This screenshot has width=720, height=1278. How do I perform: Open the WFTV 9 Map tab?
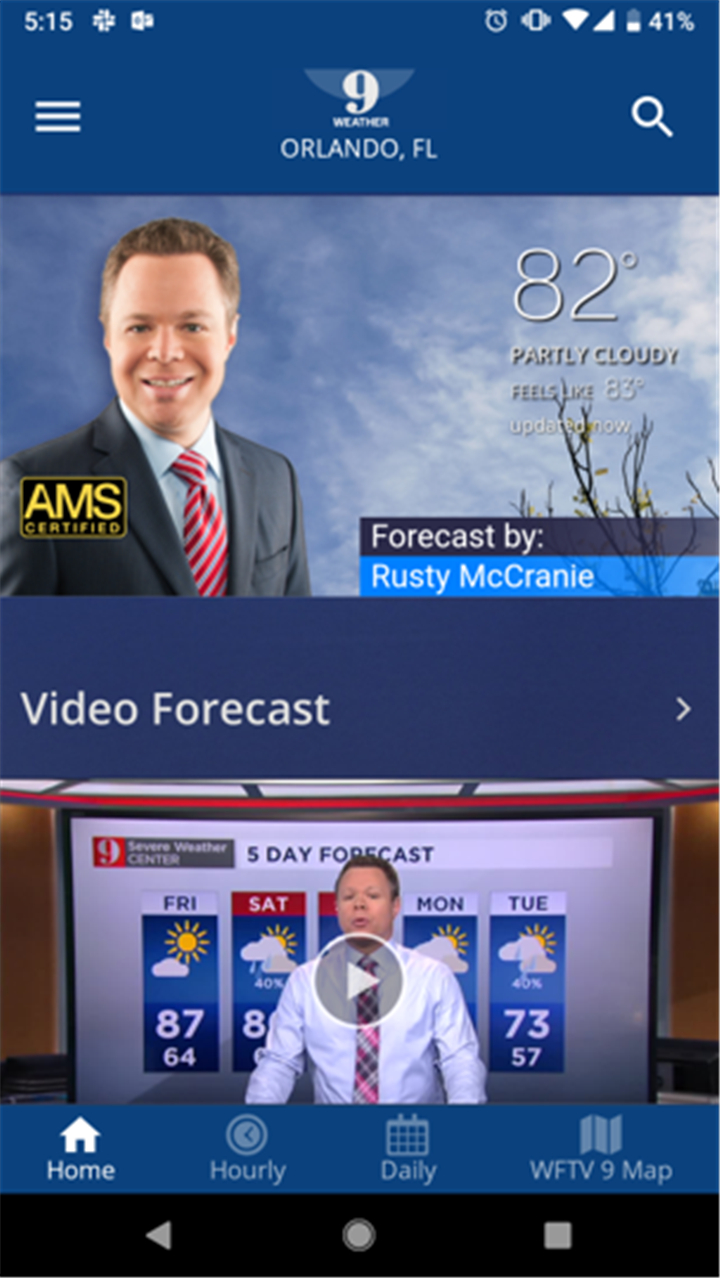pos(601,1150)
